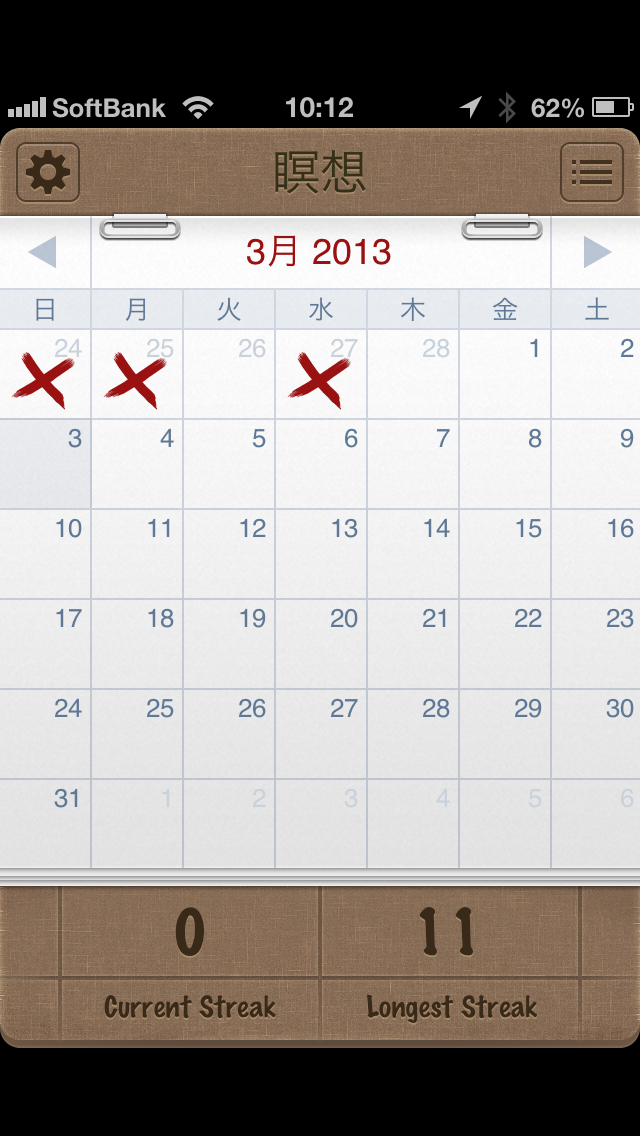The height and width of the screenshot is (1136, 640).
Task: Go to the next month
Action: tap(597, 252)
